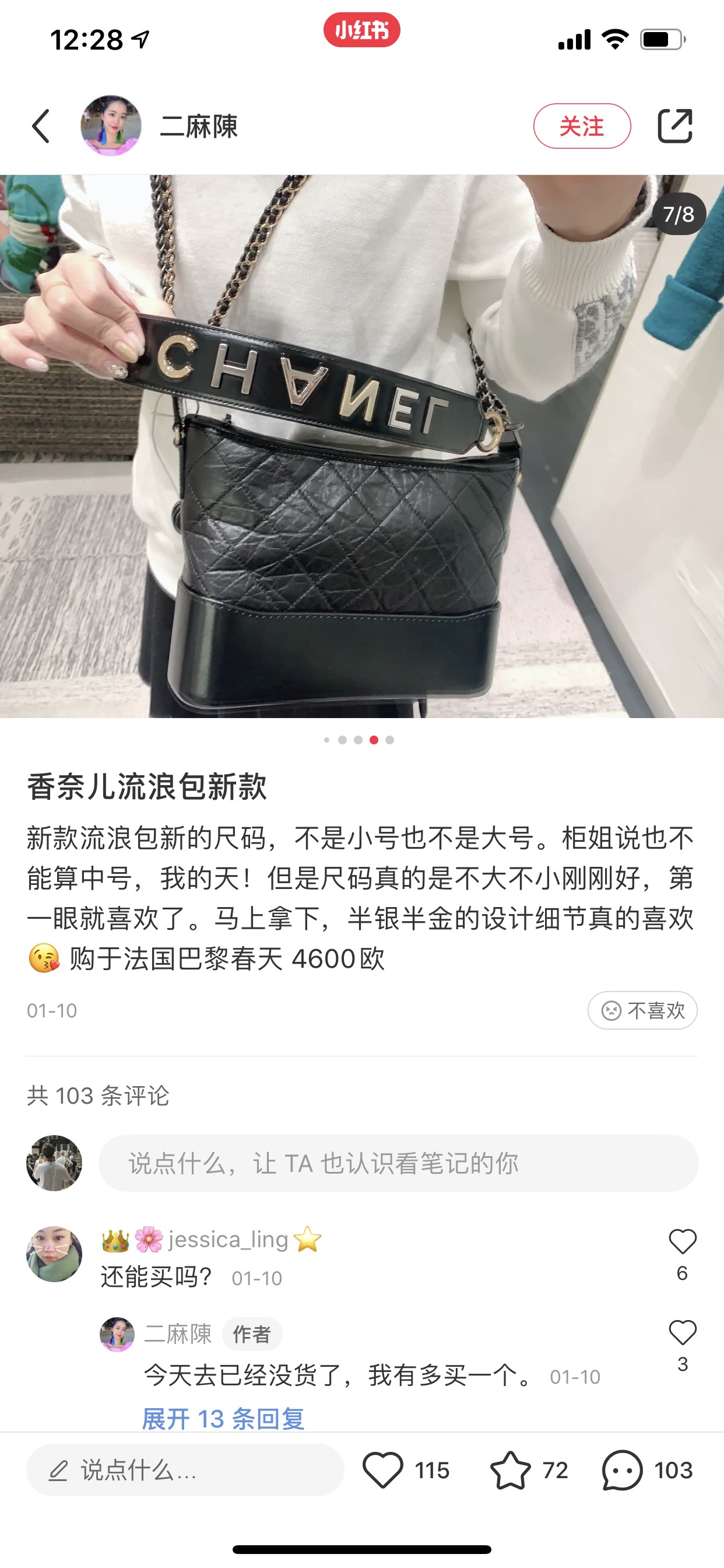Follow the author with 关注 button

click(582, 126)
